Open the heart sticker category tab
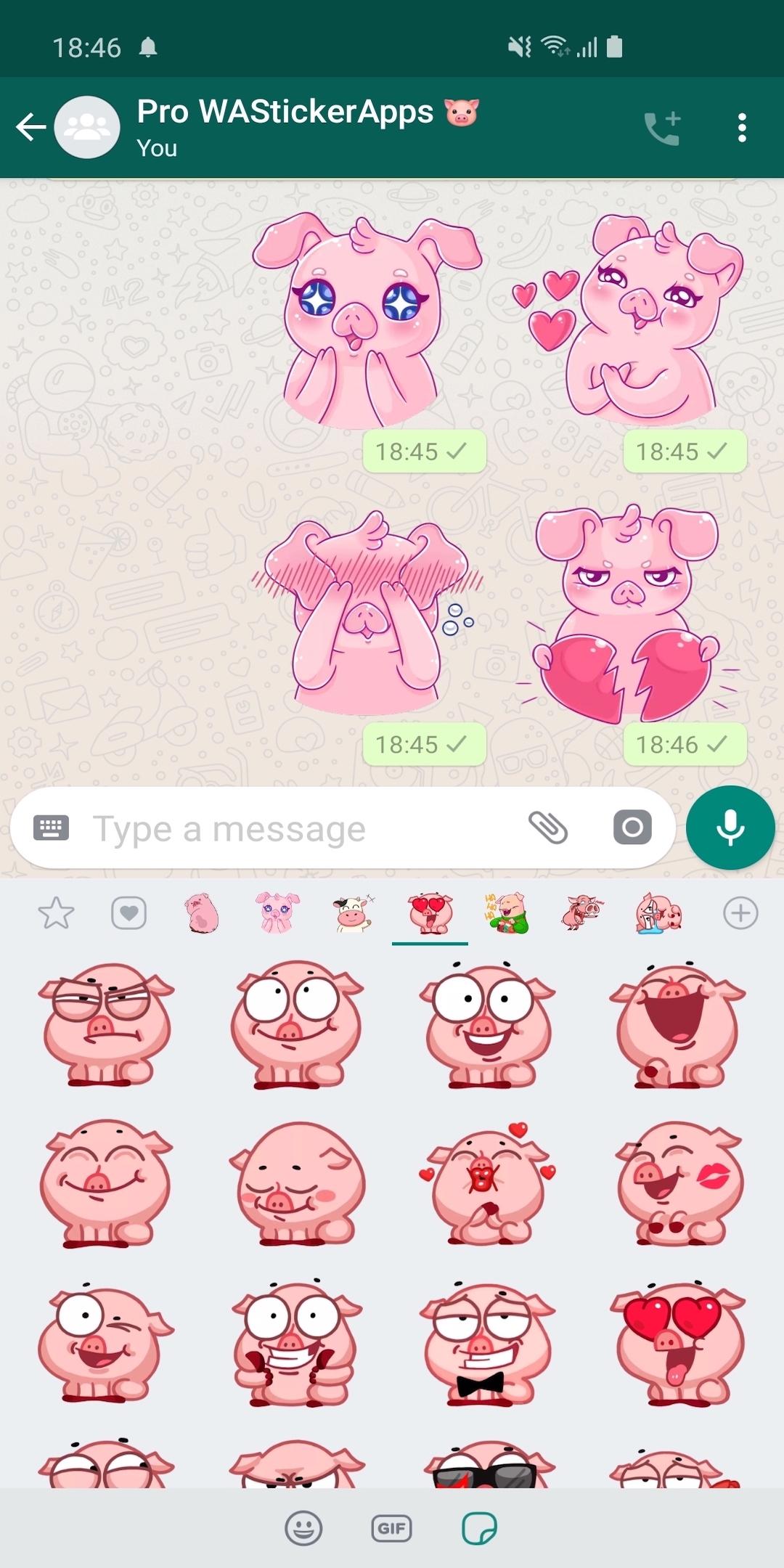Image resolution: width=784 pixels, height=1568 pixels. coord(128,913)
